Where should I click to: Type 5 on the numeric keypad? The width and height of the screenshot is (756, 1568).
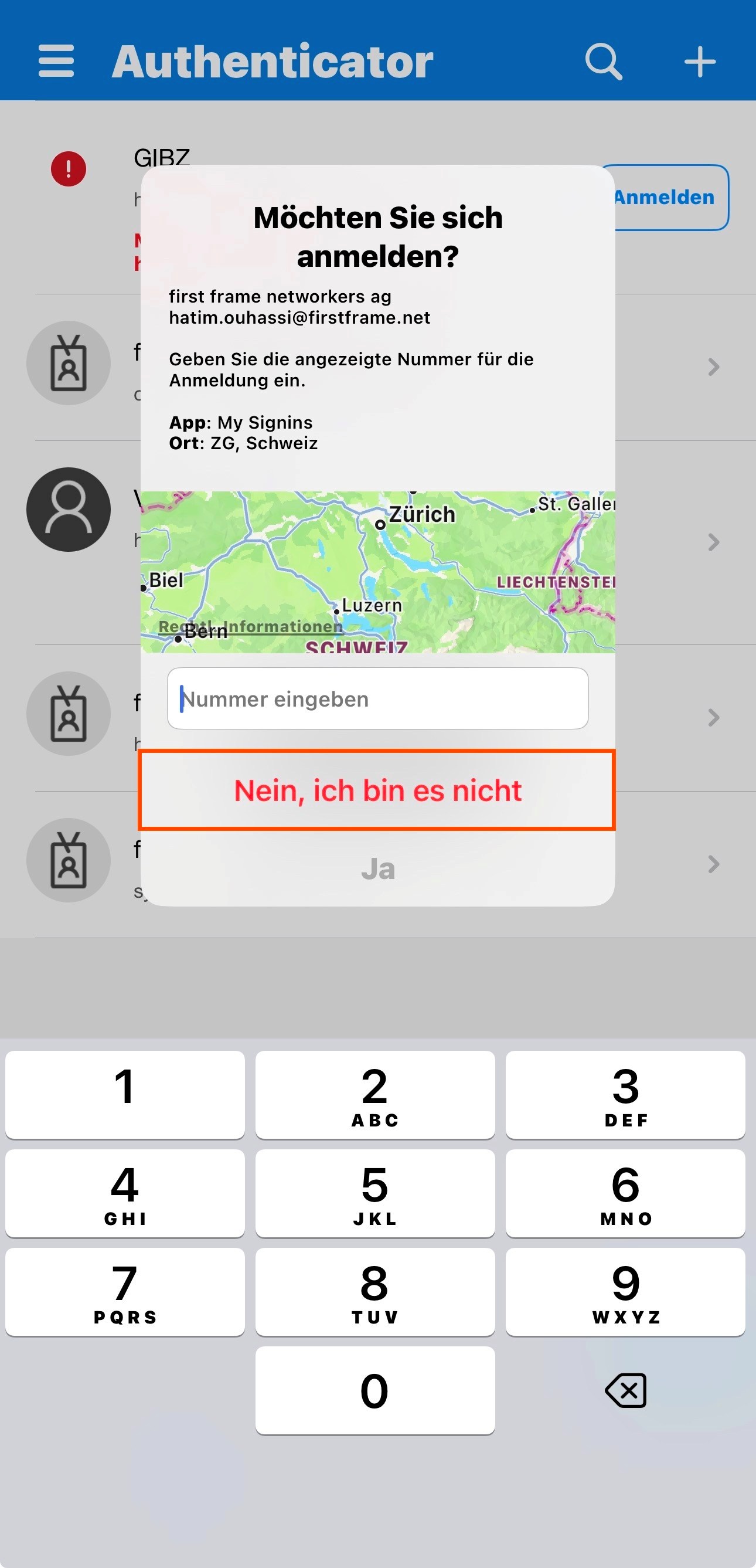click(x=374, y=1193)
